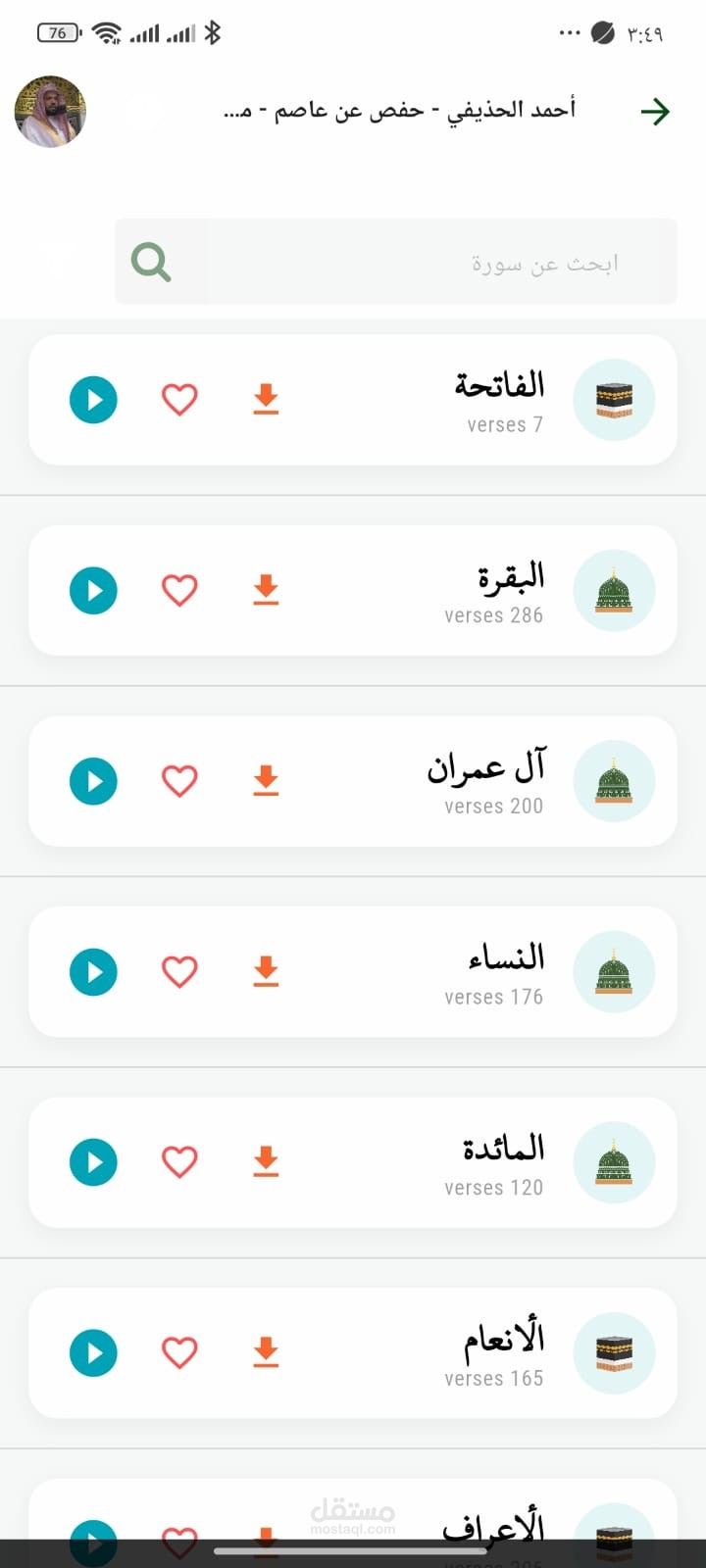
Task: Play surah الفاتحة
Action: coord(93,400)
